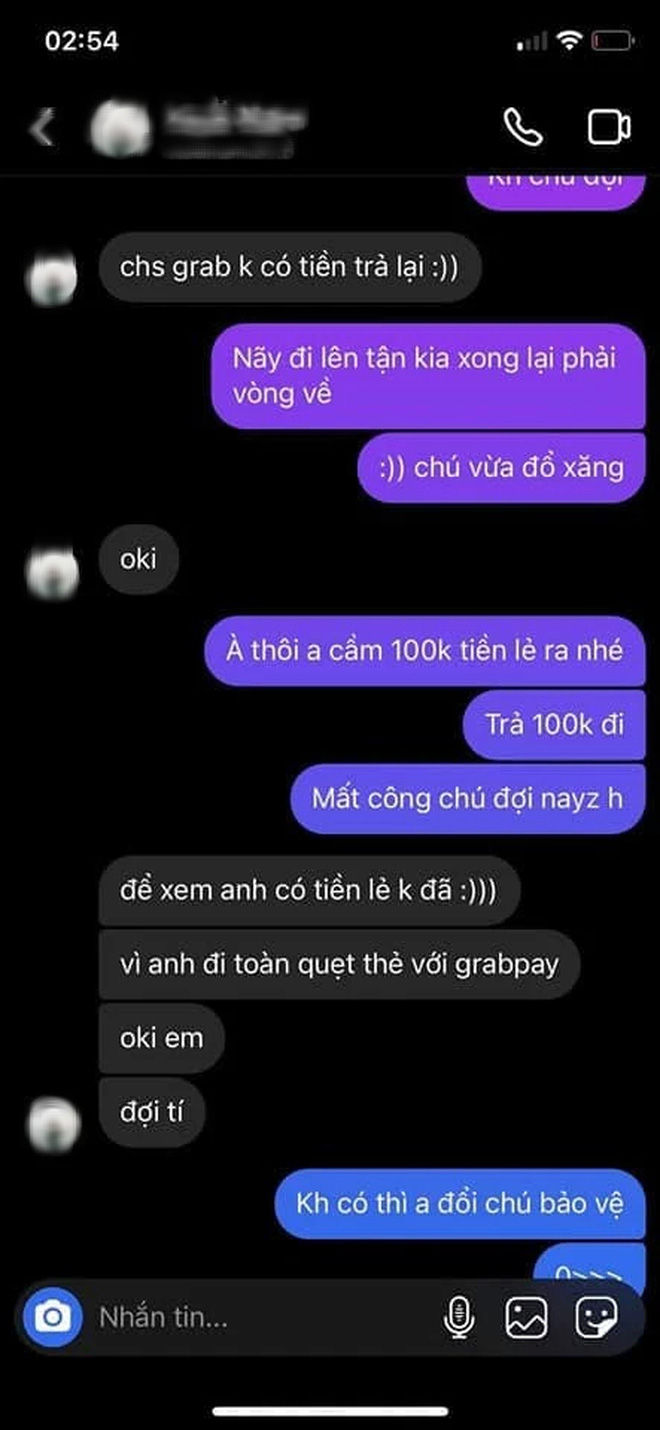Open the contact's profile header
This screenshot has height=1430, width=660.
click(200, 128)
